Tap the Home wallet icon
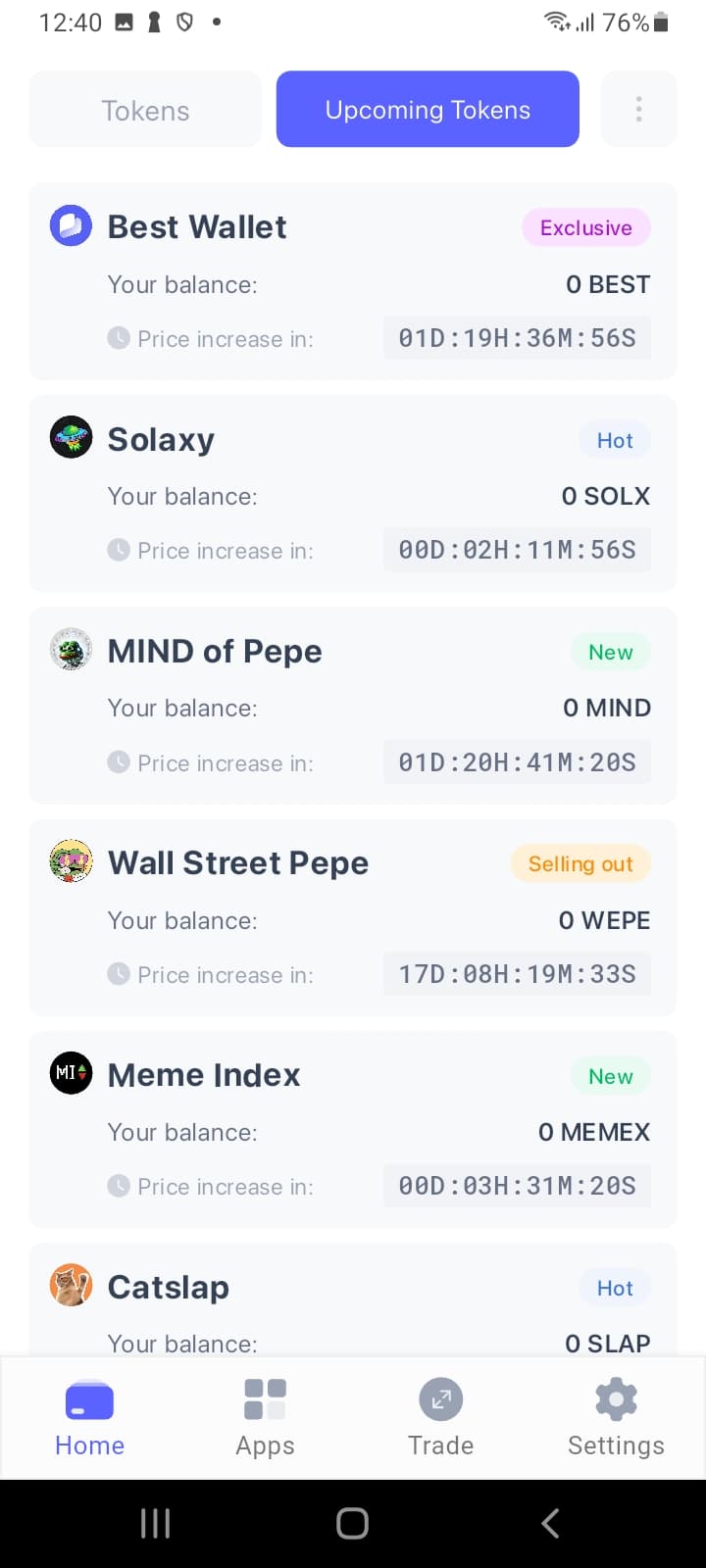 click(x=89, y=1399)
